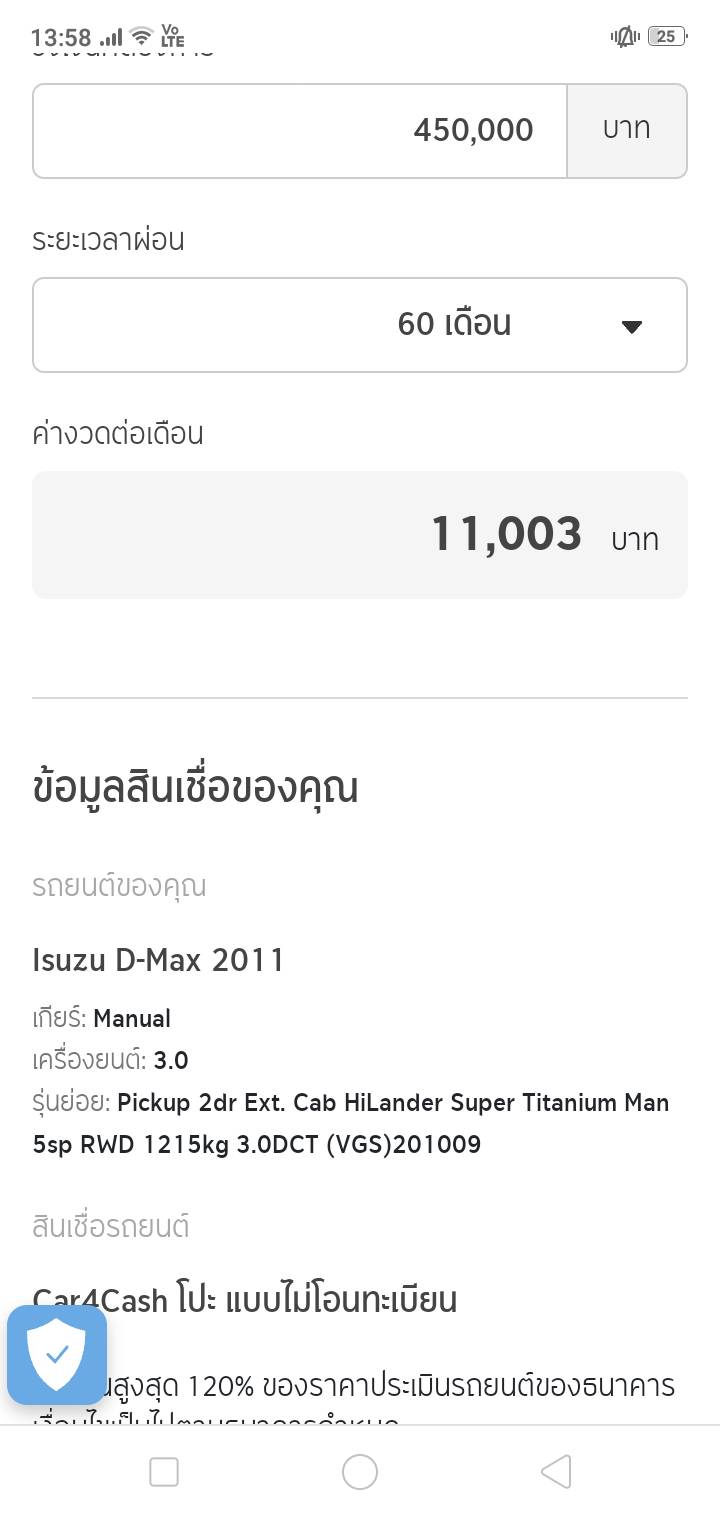Go to the home screen via the home button

point(360,1472)
